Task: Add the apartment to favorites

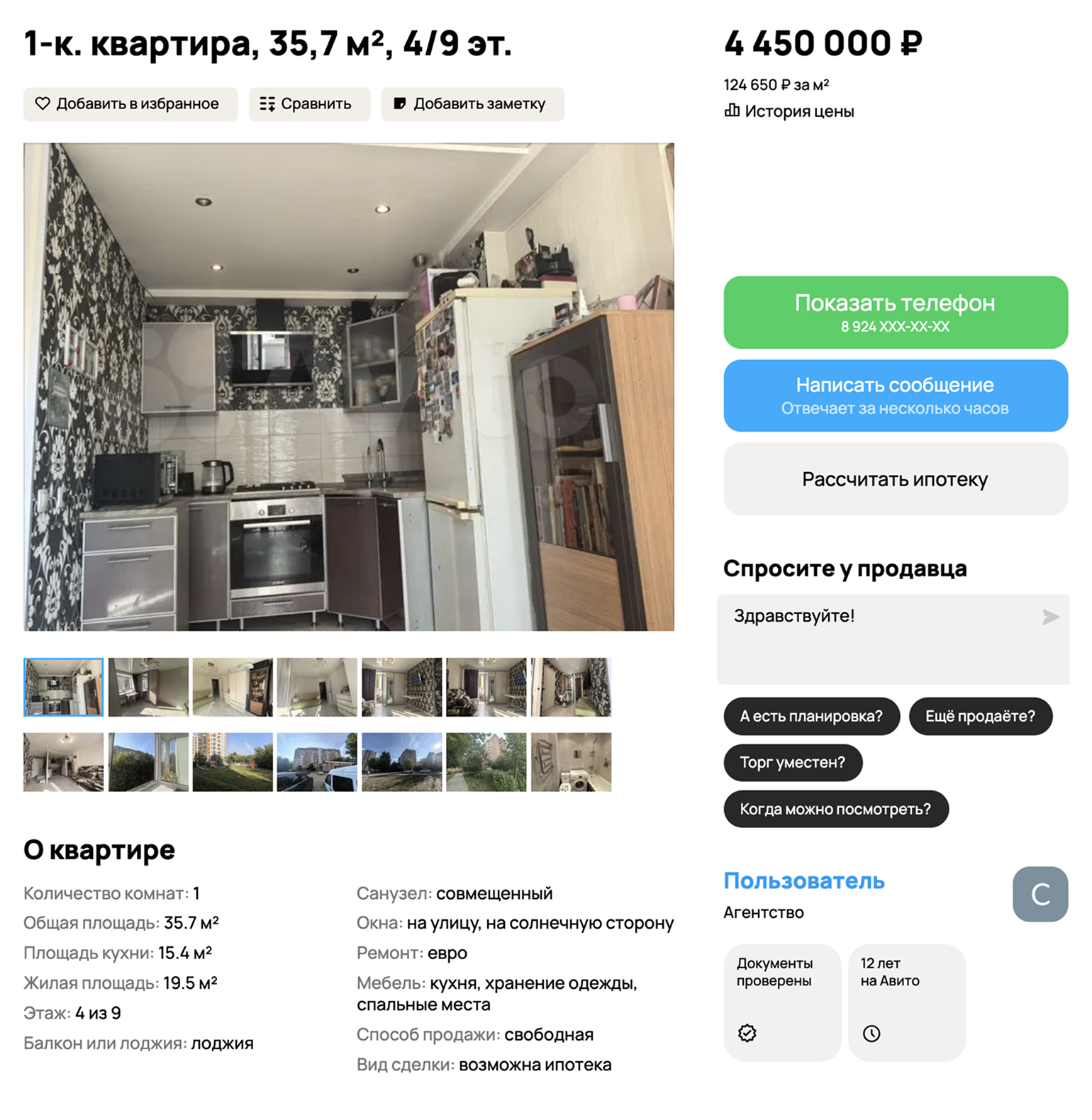Action: [x=130, y=104]
